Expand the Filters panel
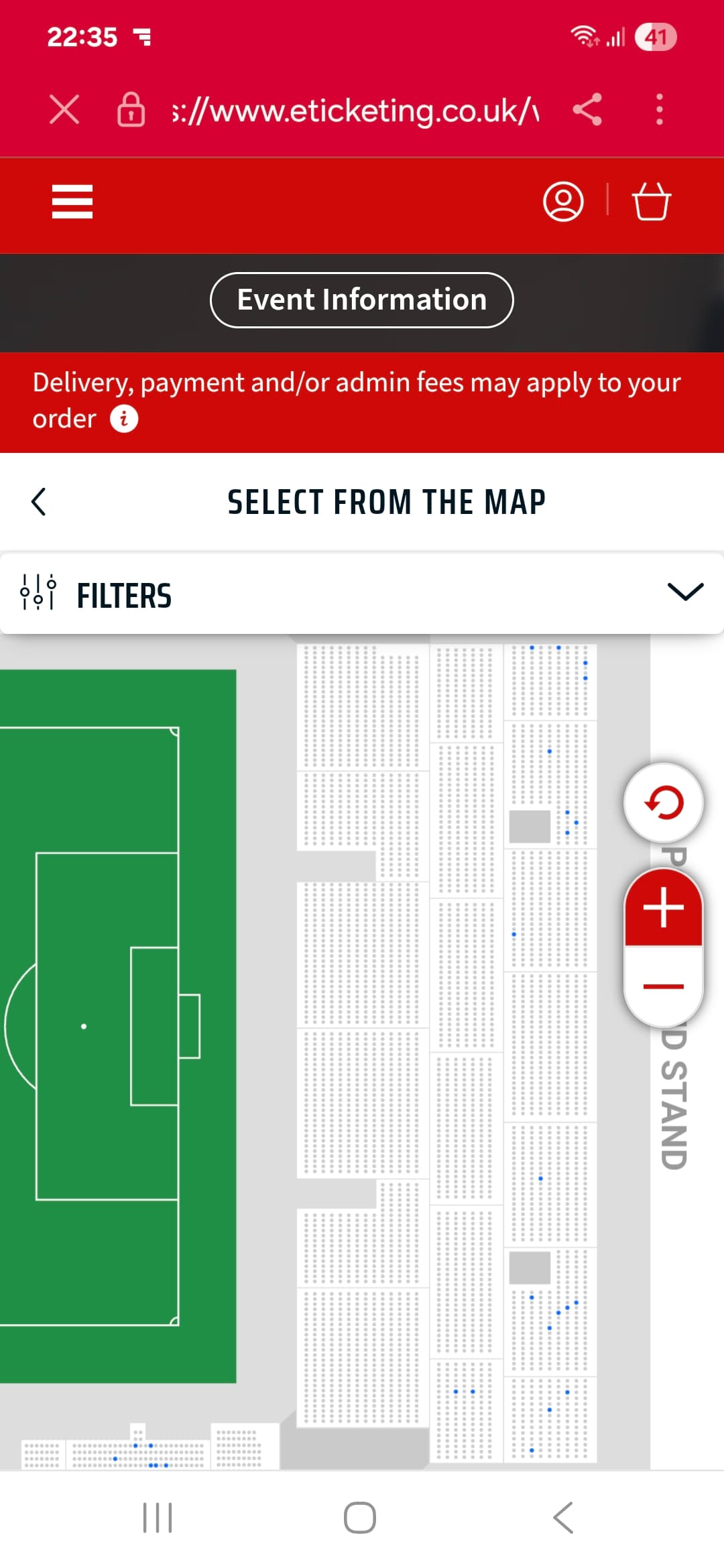The height and width of the screenshot is (1568, 724). click(362, 594)
